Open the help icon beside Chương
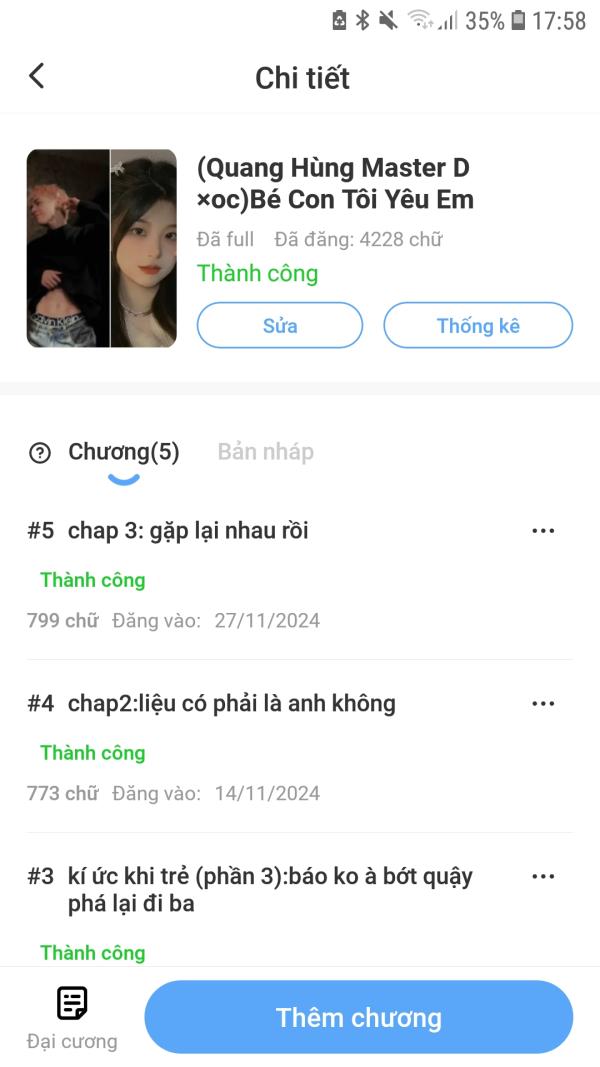600x1067 pixels. pos(40,453)
